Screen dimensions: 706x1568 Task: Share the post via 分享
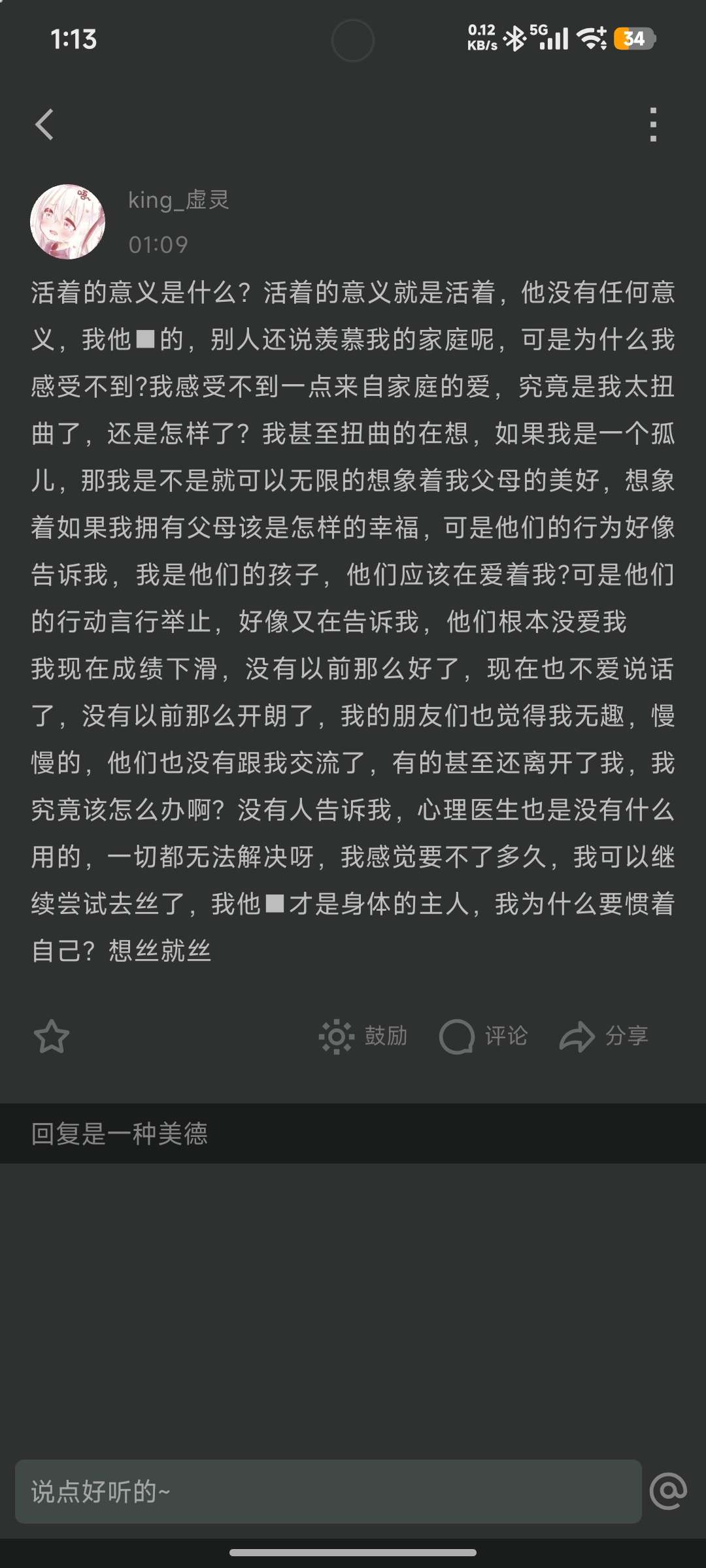pos(604,1036)
